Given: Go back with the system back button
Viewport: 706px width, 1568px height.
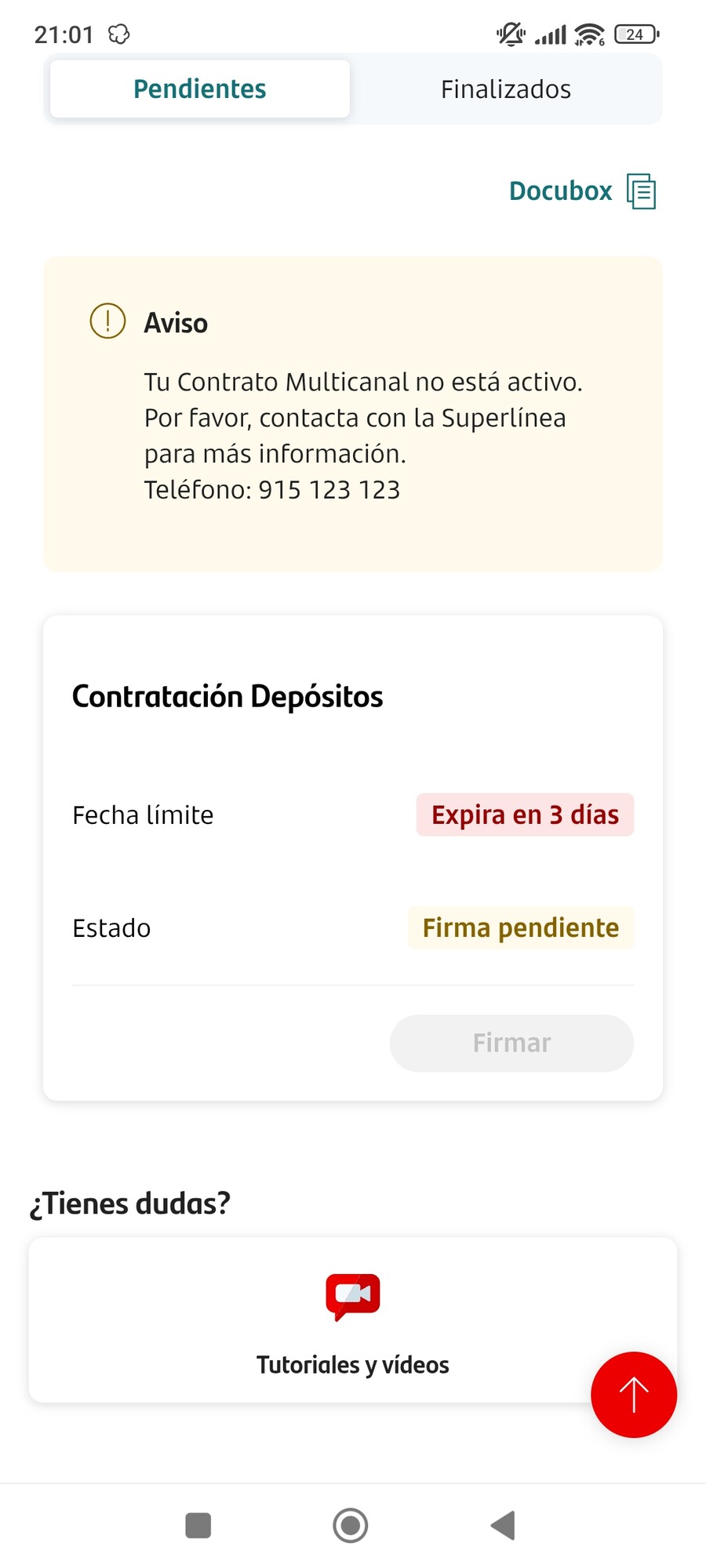Looking at the screenshot, I should pyautogui.click(x=503, y=1526).
